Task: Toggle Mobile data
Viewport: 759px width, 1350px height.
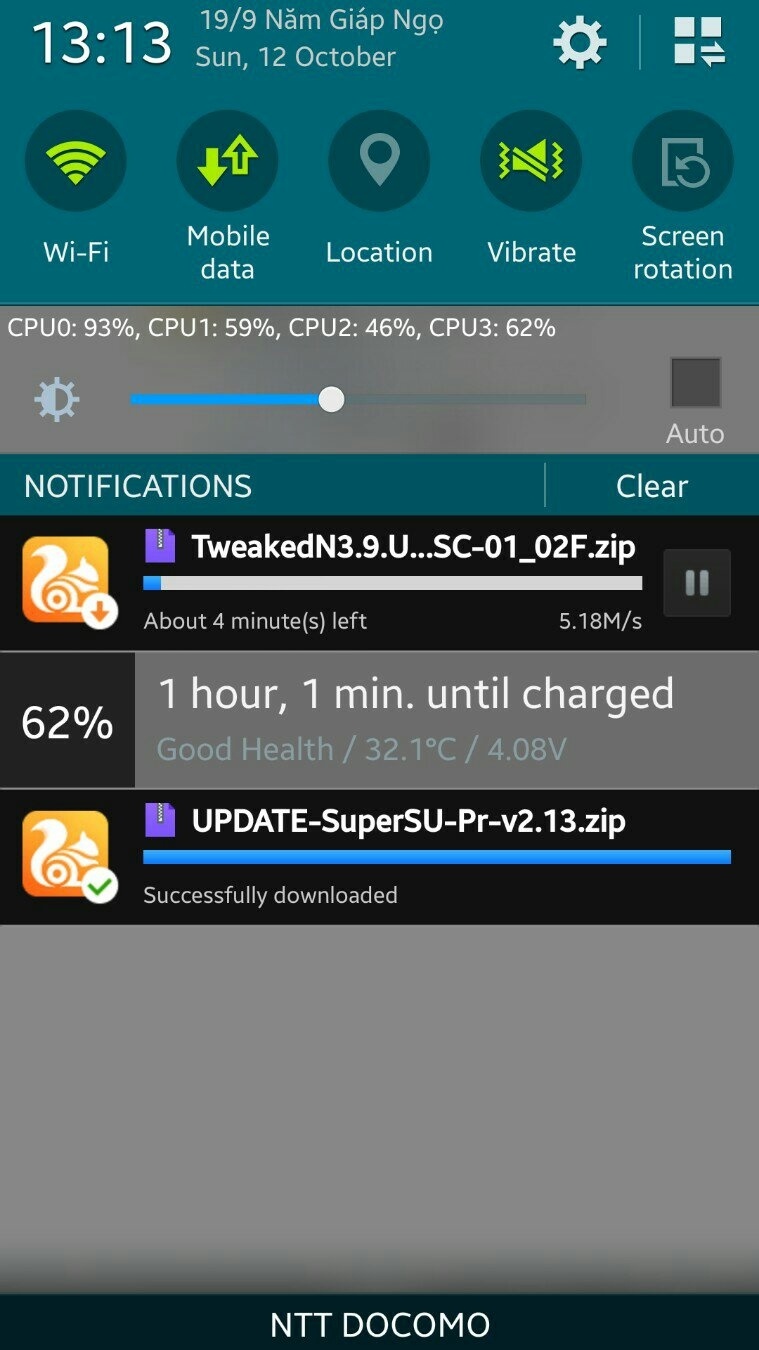Action: tap(228, 161)
